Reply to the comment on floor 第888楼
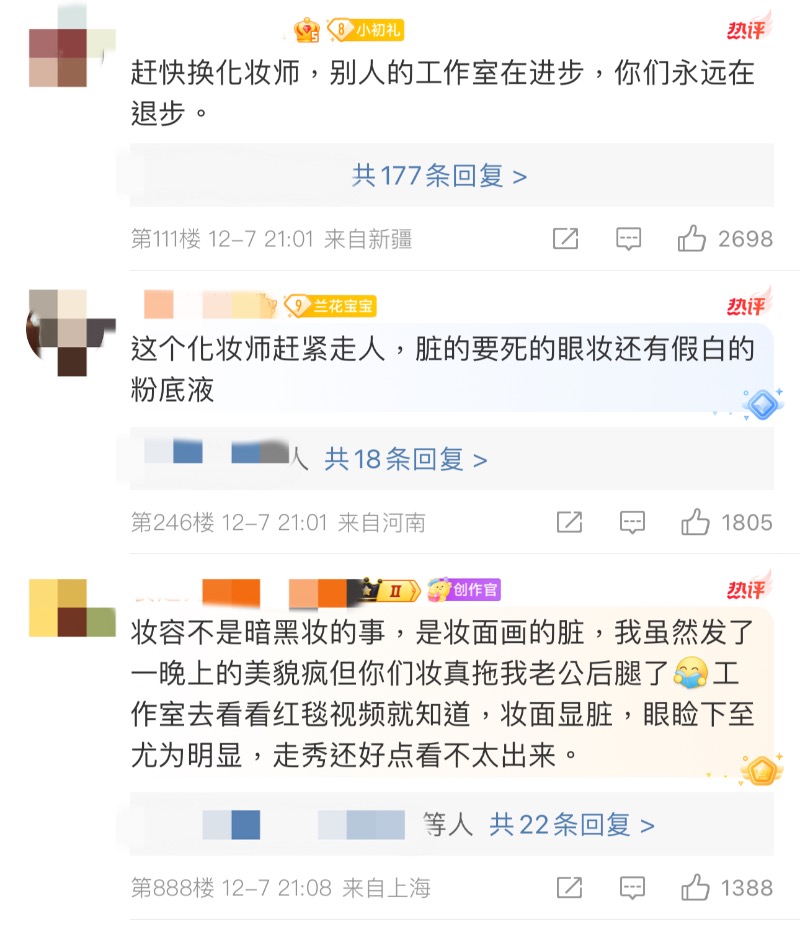The height and width of the screenshot is (927, 800). point(632,887)
